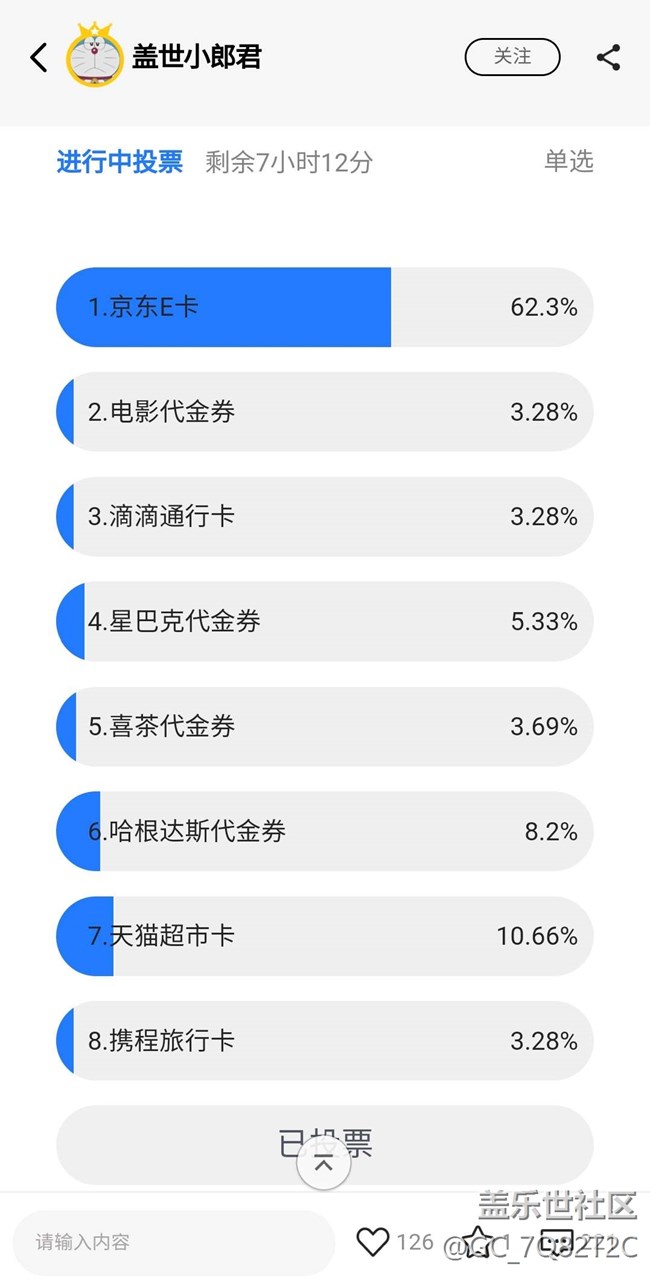Choose the 2.电影代金券 poll option
This screenshot has width=650, height=1281.
tap(325, 412)
